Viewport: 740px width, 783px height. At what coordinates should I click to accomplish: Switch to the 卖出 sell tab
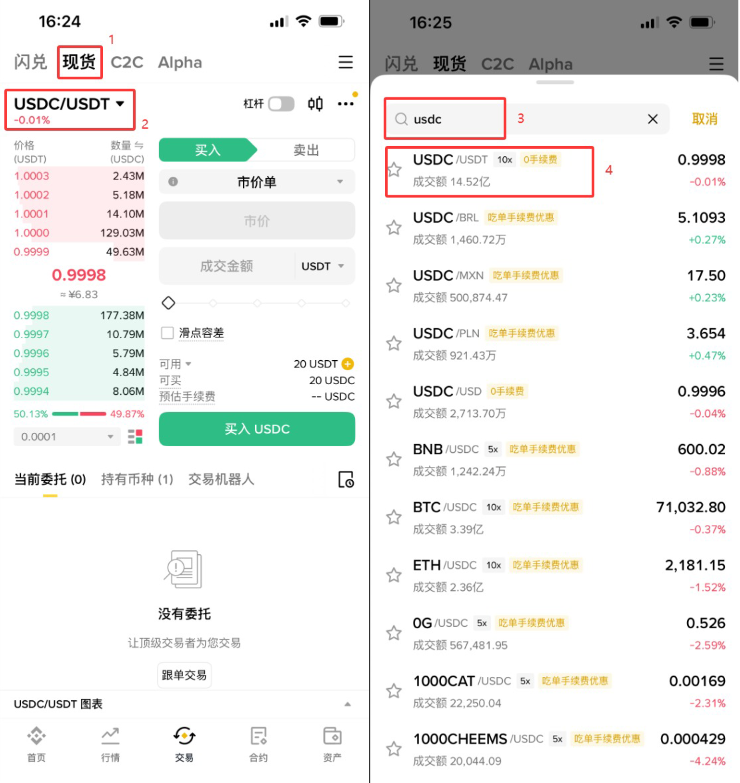coord(306,150)
